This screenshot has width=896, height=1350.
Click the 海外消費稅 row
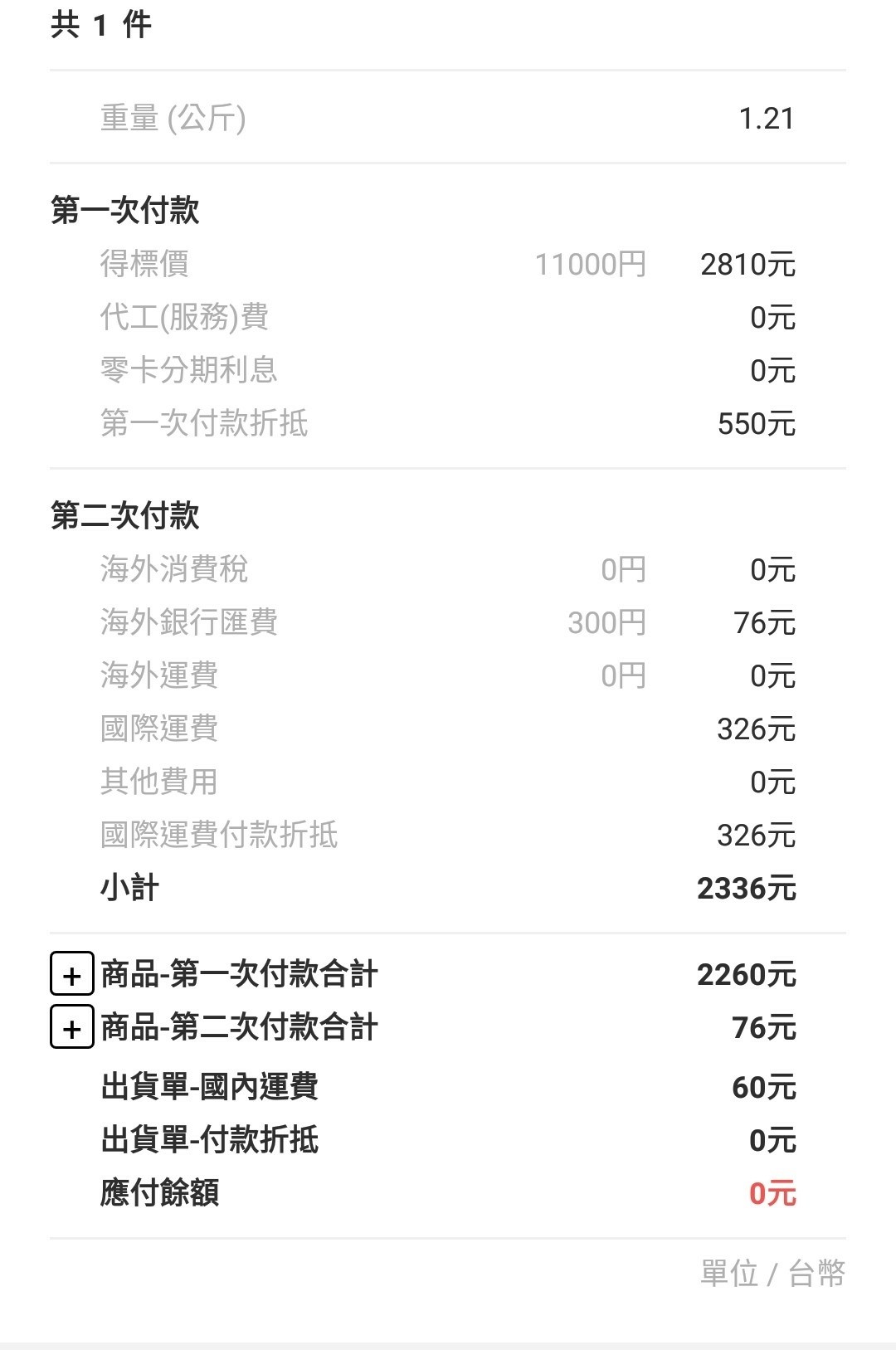pos(163,568)
